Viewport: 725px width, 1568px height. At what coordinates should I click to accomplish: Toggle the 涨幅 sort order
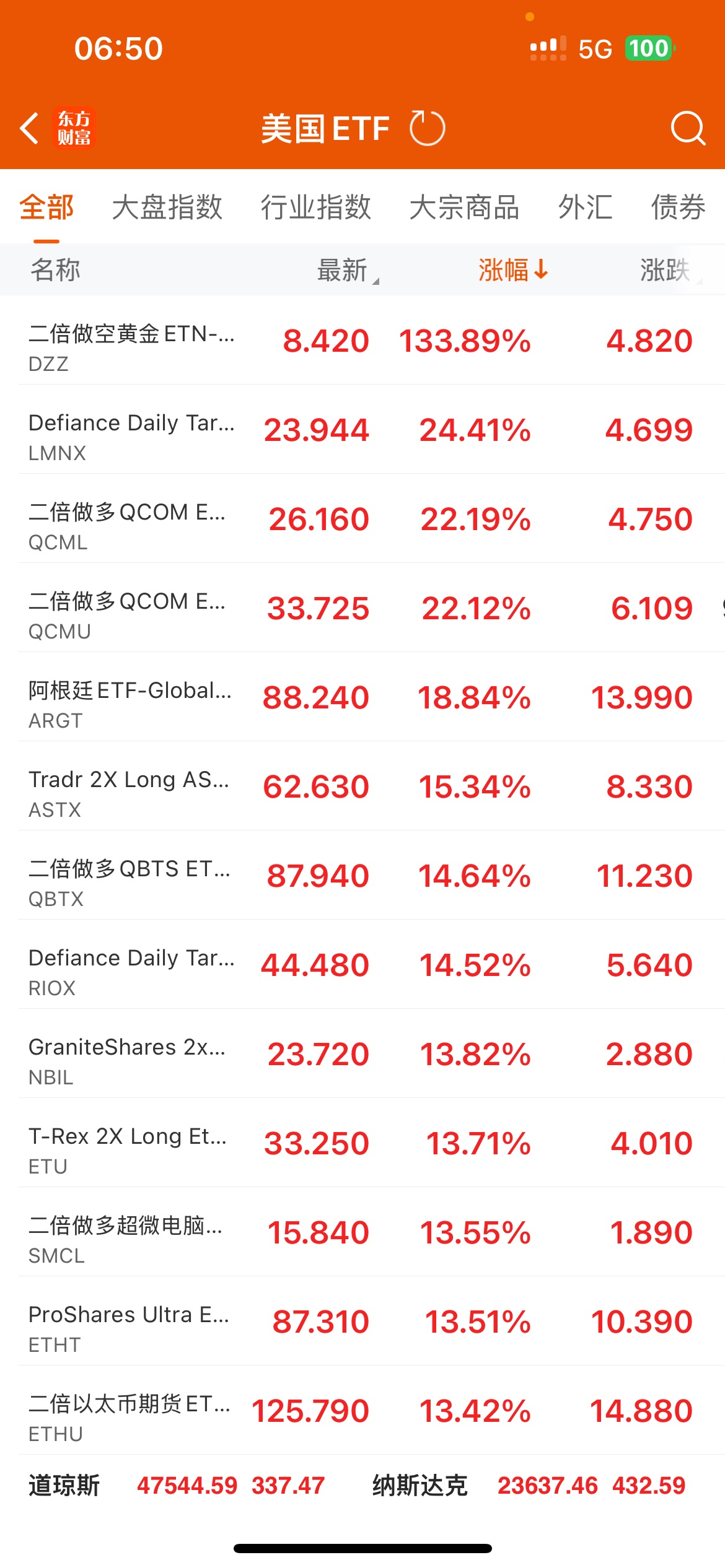point(512,270)
